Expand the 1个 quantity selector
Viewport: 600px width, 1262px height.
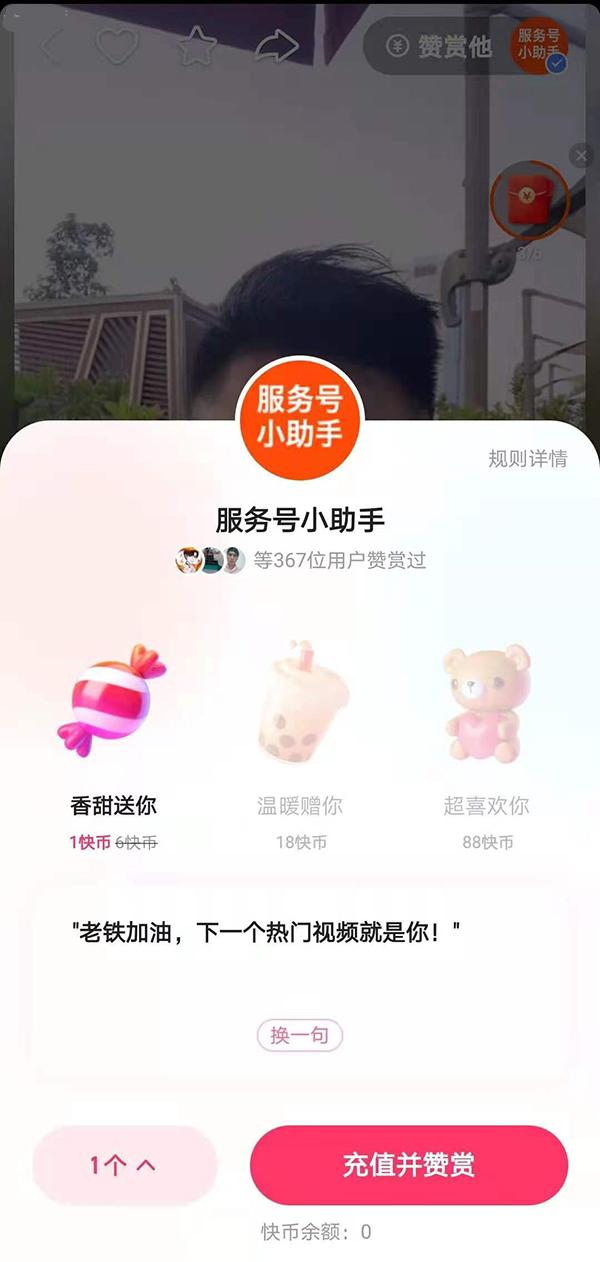(124, 1165)
